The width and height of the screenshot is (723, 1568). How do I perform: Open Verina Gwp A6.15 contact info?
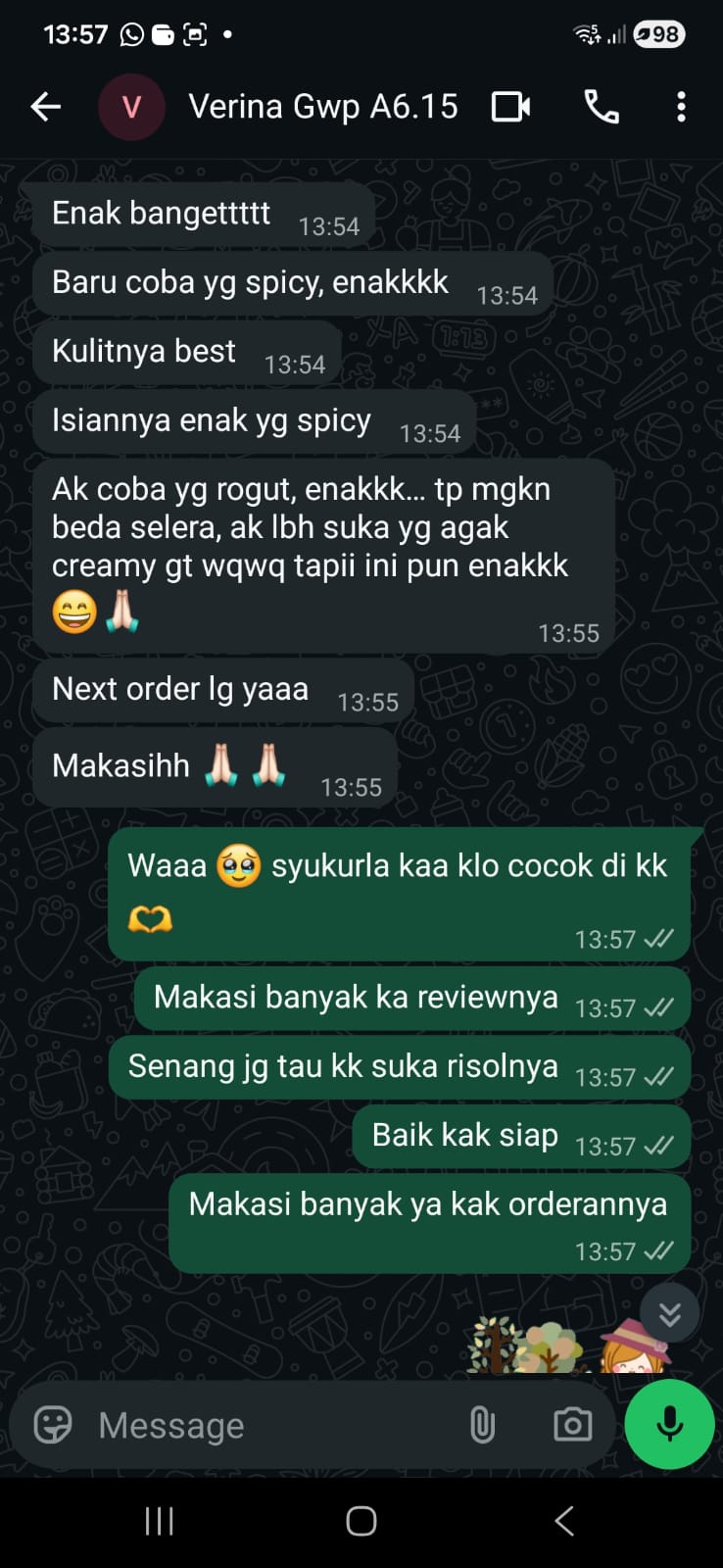click(x=322, y=107)
